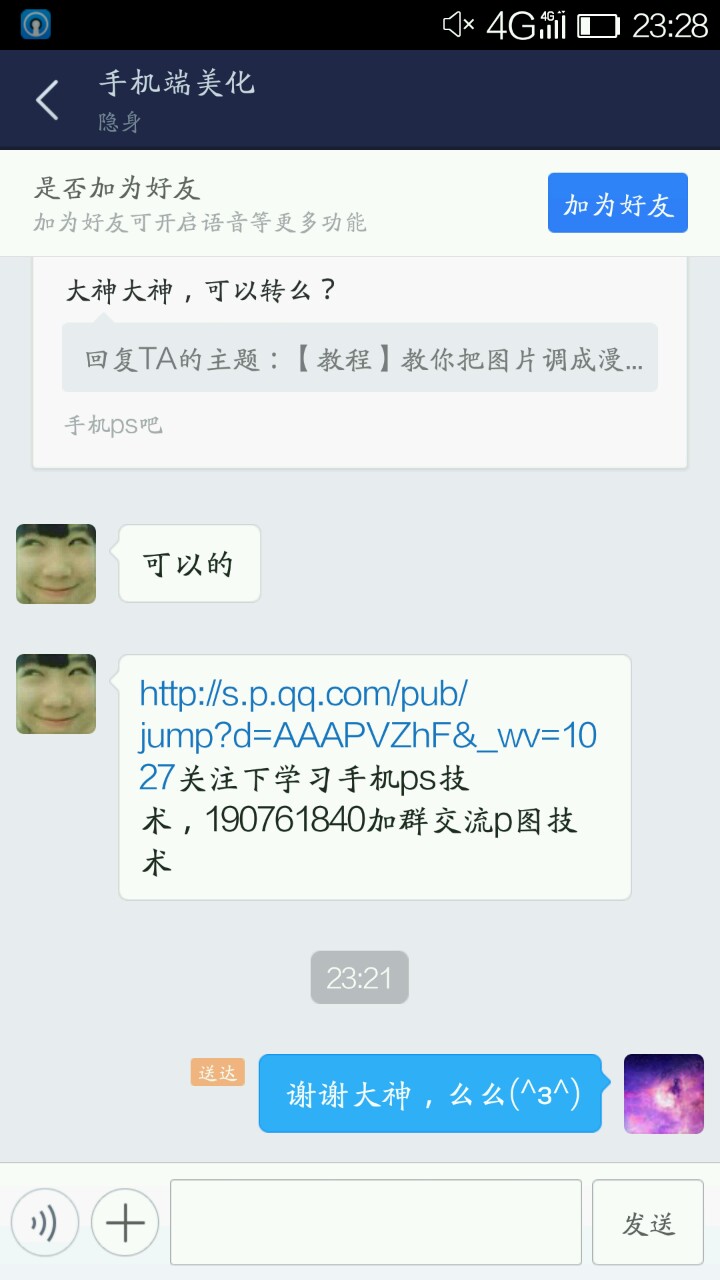The image size is (720, 1280).
Task: Send the message with 发送
Action: point(648,1222)
